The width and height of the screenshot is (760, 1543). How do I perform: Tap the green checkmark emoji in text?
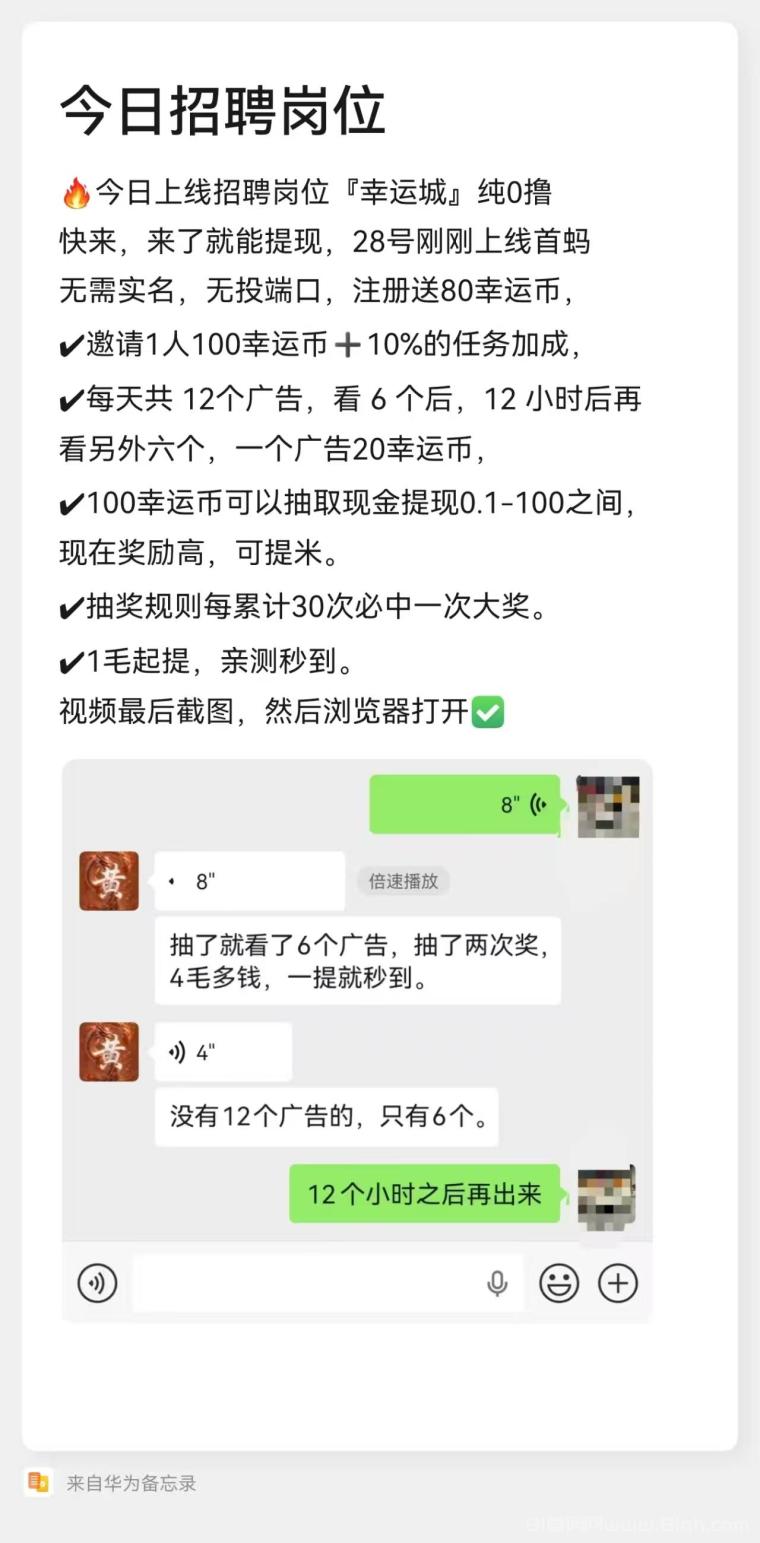490,710
